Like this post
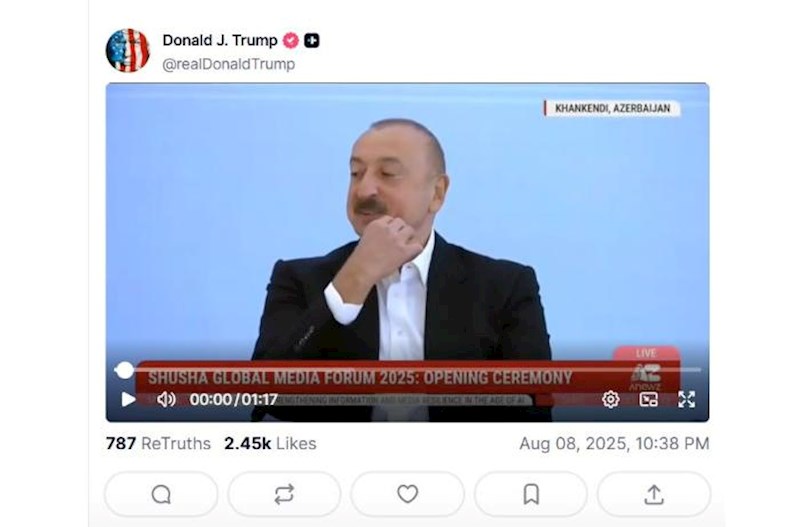Image resolution: width=800 pixels, height=527 pixels. pyautogui.click(x=407, y=494)
